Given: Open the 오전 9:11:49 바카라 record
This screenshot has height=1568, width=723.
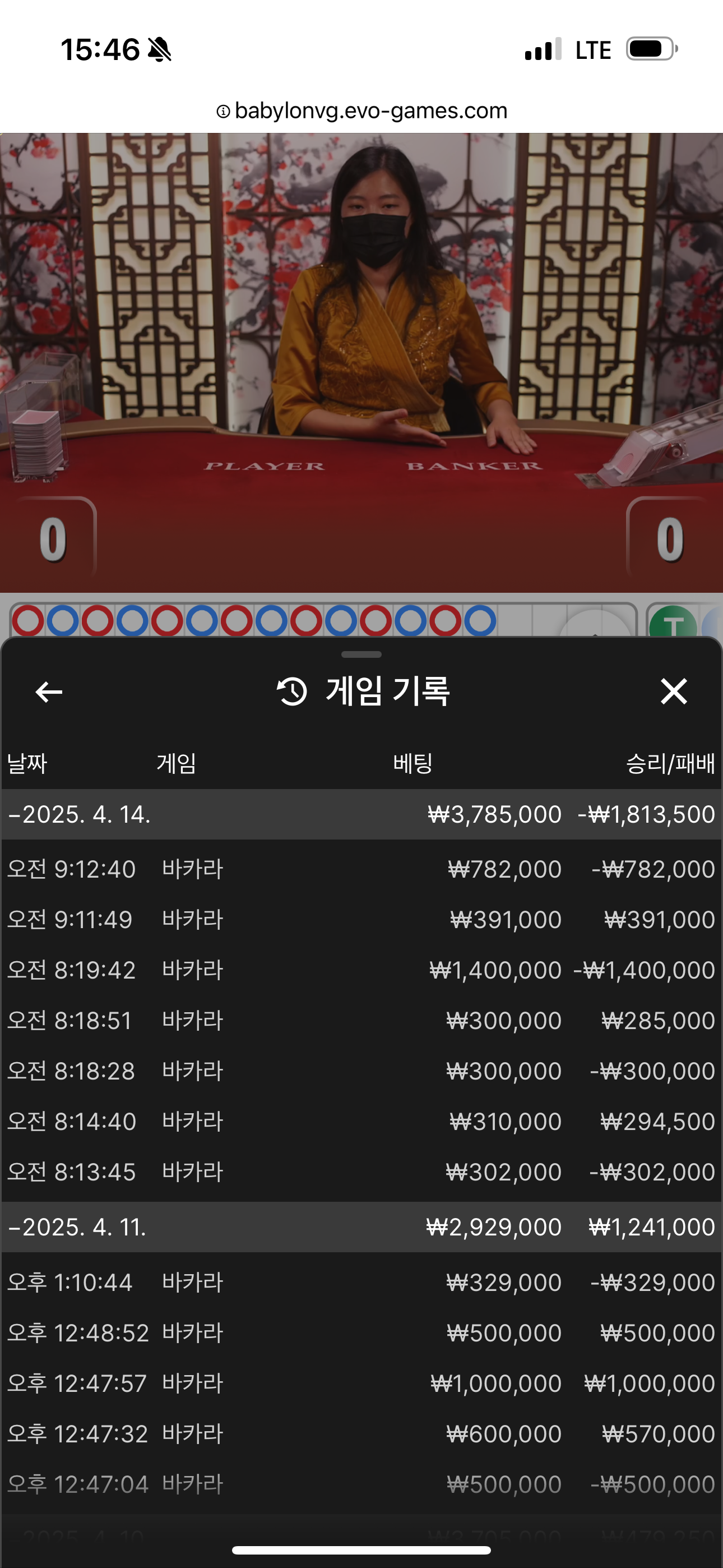Looking at the screenshot, I should 361,920.
